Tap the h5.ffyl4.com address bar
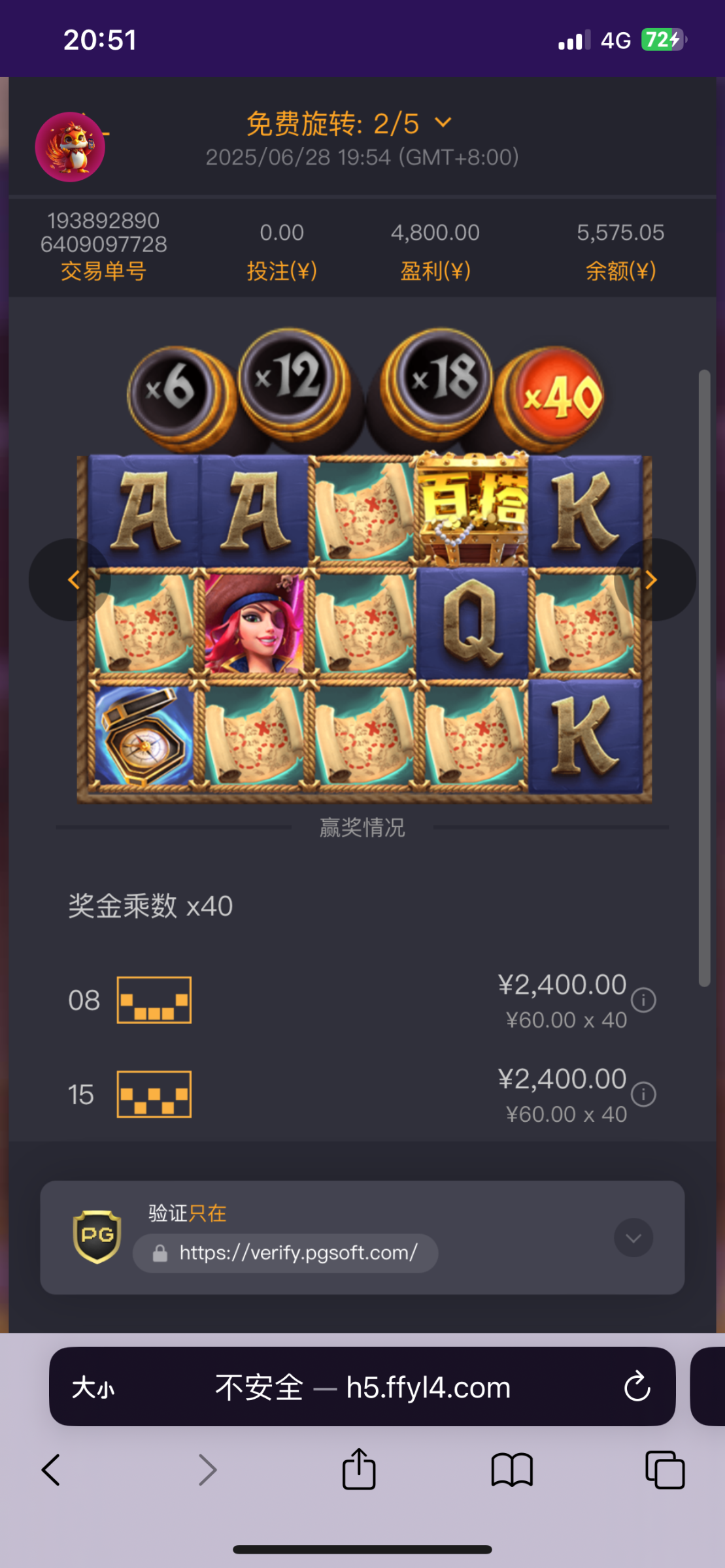The height and width of the screenshot is (1568, 725). click(x=363, y=1387)
